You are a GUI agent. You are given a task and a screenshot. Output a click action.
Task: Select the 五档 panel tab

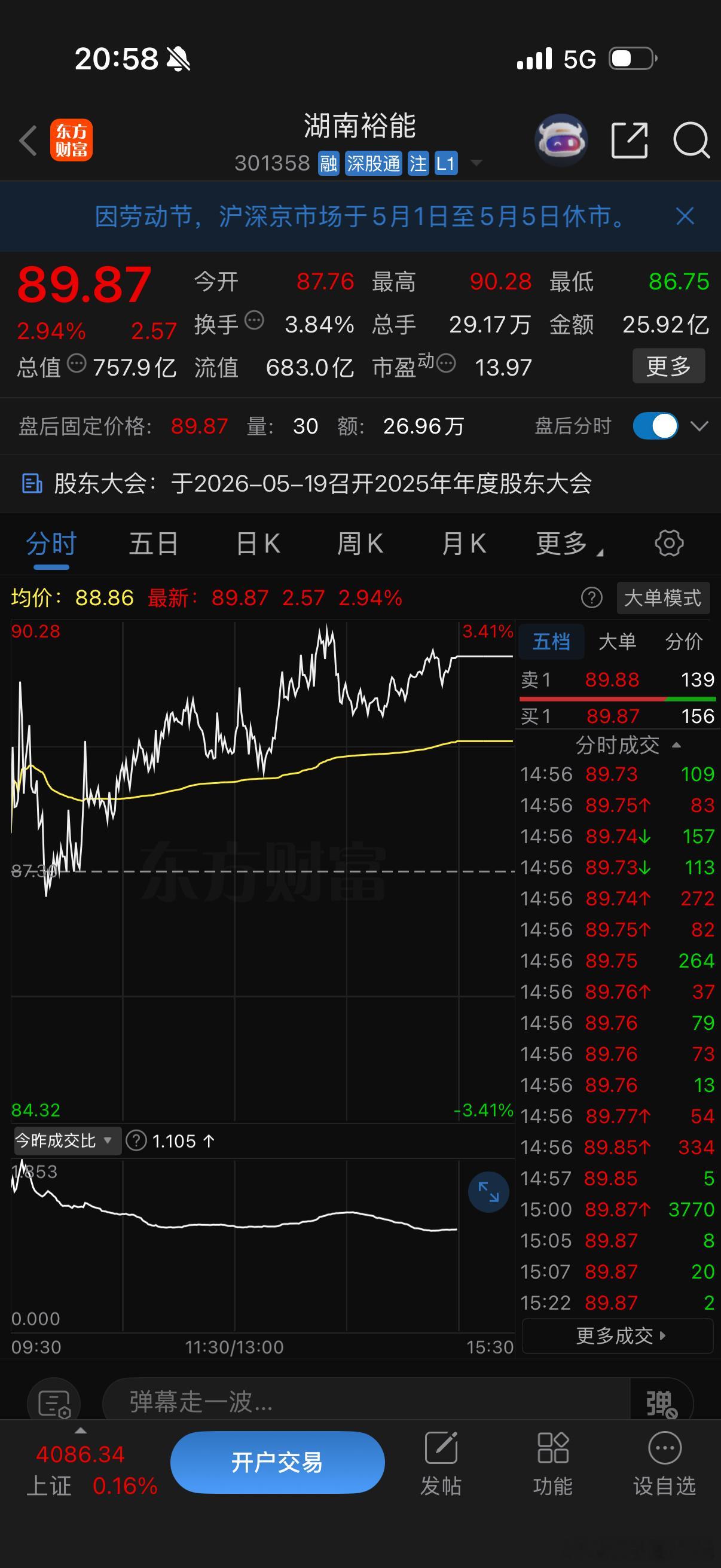tap(551, 642)
